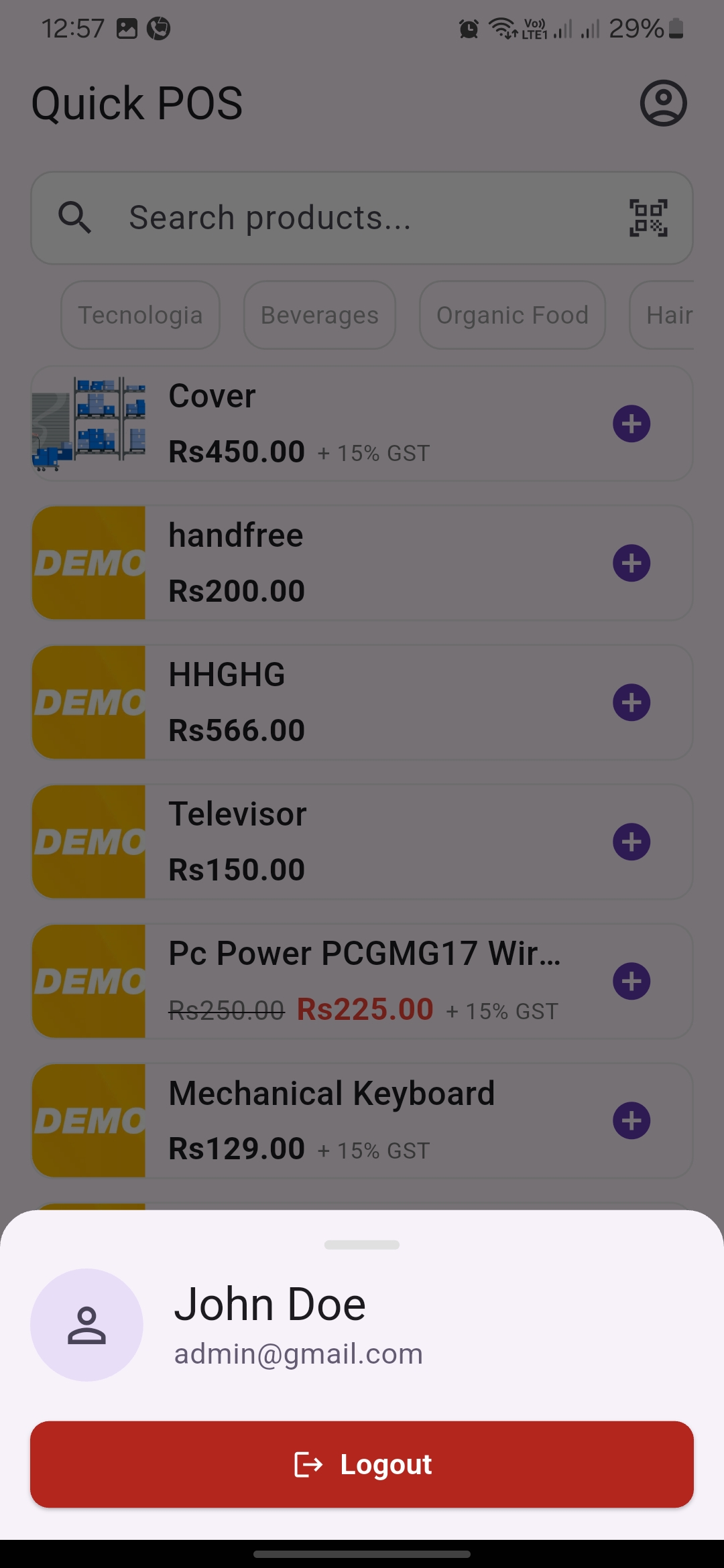This screenshot has width=724, height=1568.
Task: Add Mechanical Keyboard to the cart
Action: [631, 1120]
